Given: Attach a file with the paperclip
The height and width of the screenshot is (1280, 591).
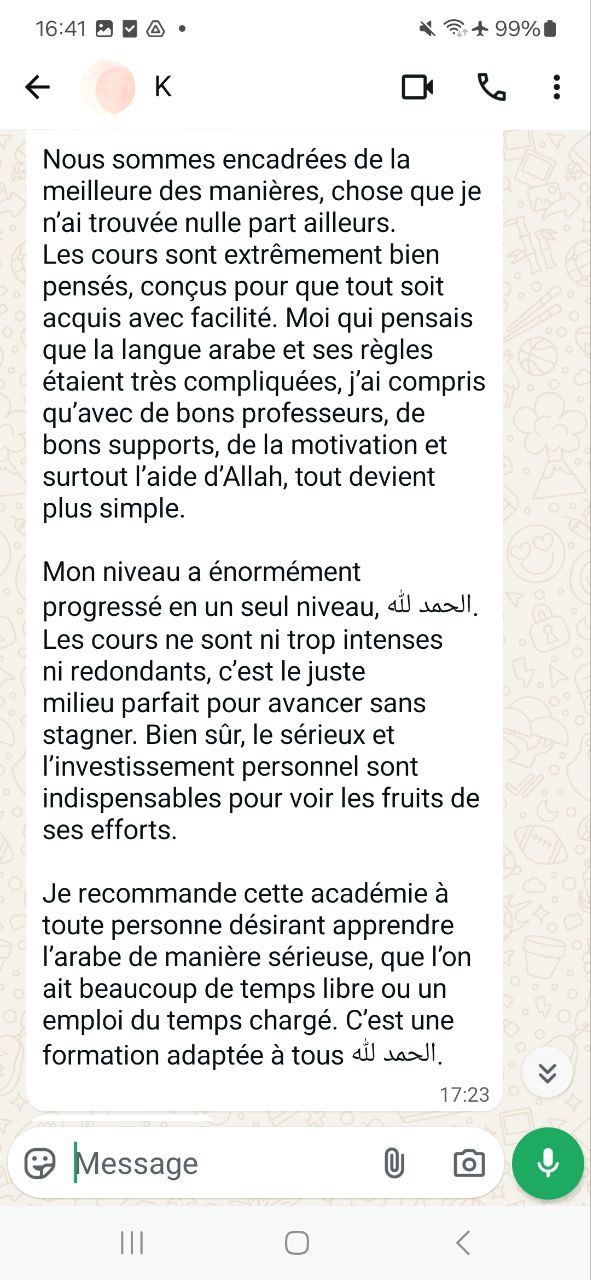Looking at the screenshot, I should (394, 1163).
